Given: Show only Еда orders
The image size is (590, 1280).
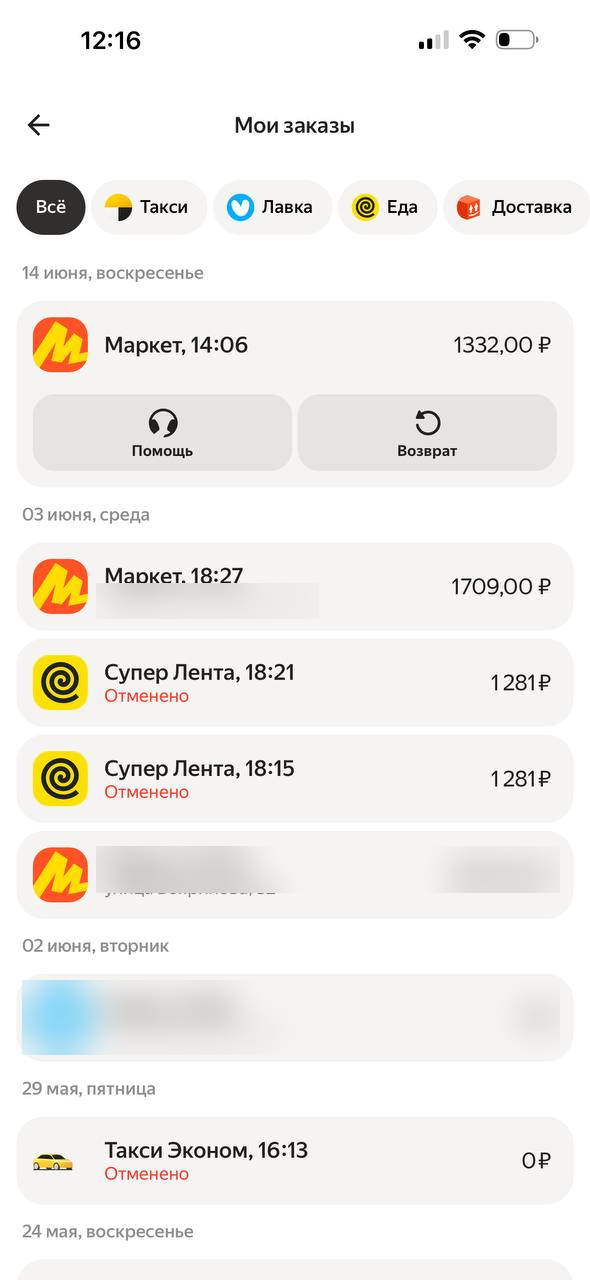Looking at the screenshot, I should [x=387, y=208].
